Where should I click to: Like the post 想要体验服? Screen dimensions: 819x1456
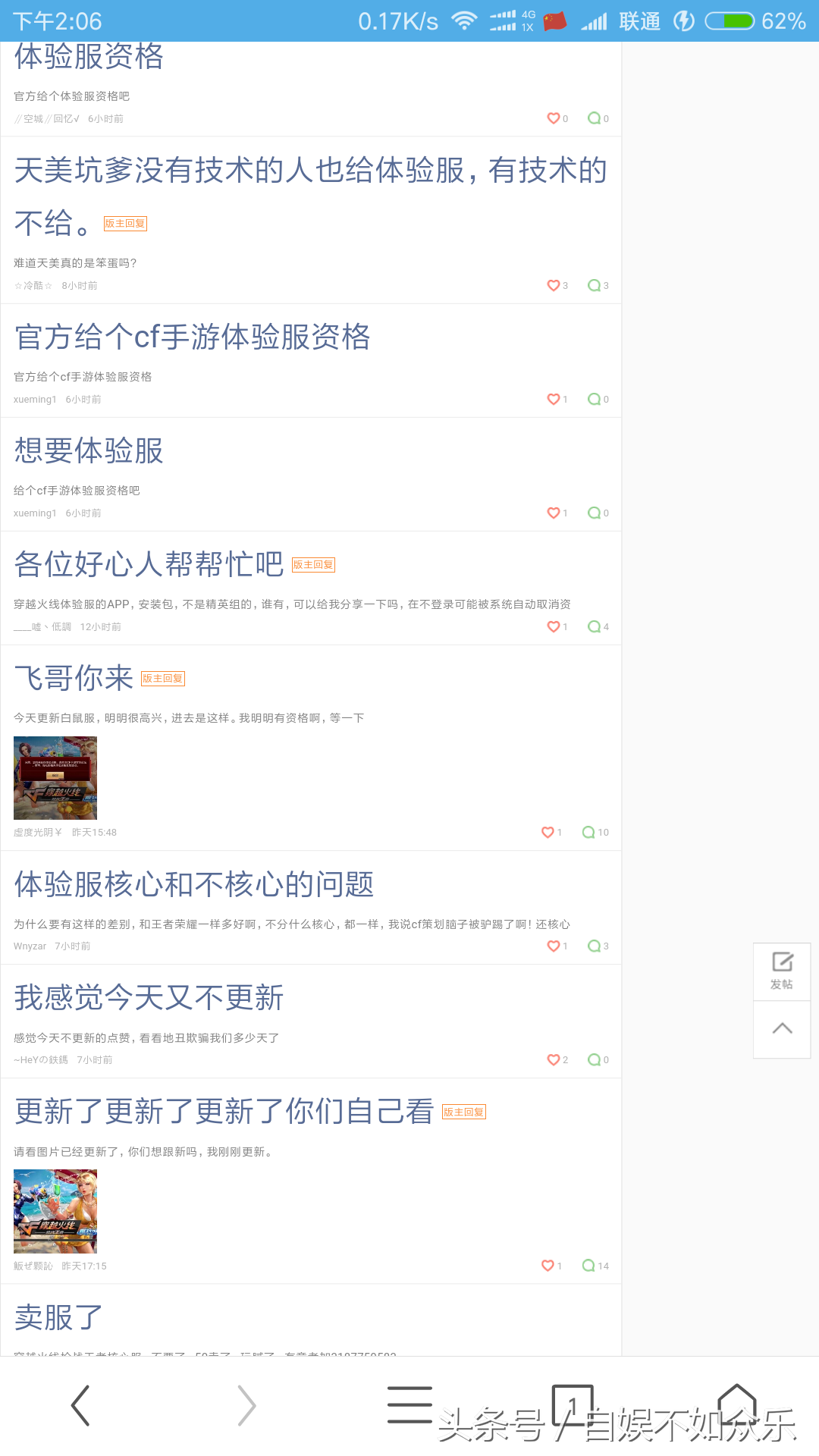click(x=554, y=513)
